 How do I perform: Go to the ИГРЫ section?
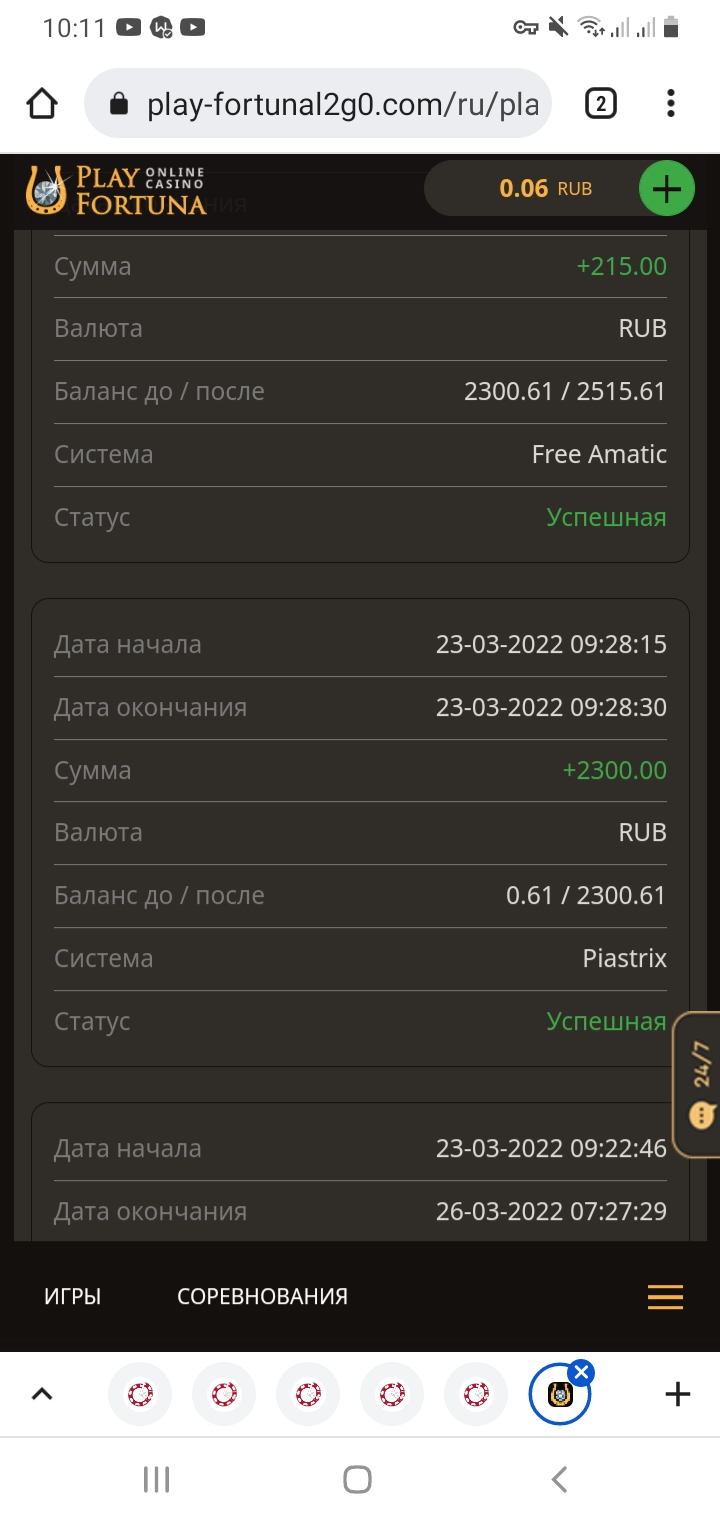click(x=72, y=1297)
